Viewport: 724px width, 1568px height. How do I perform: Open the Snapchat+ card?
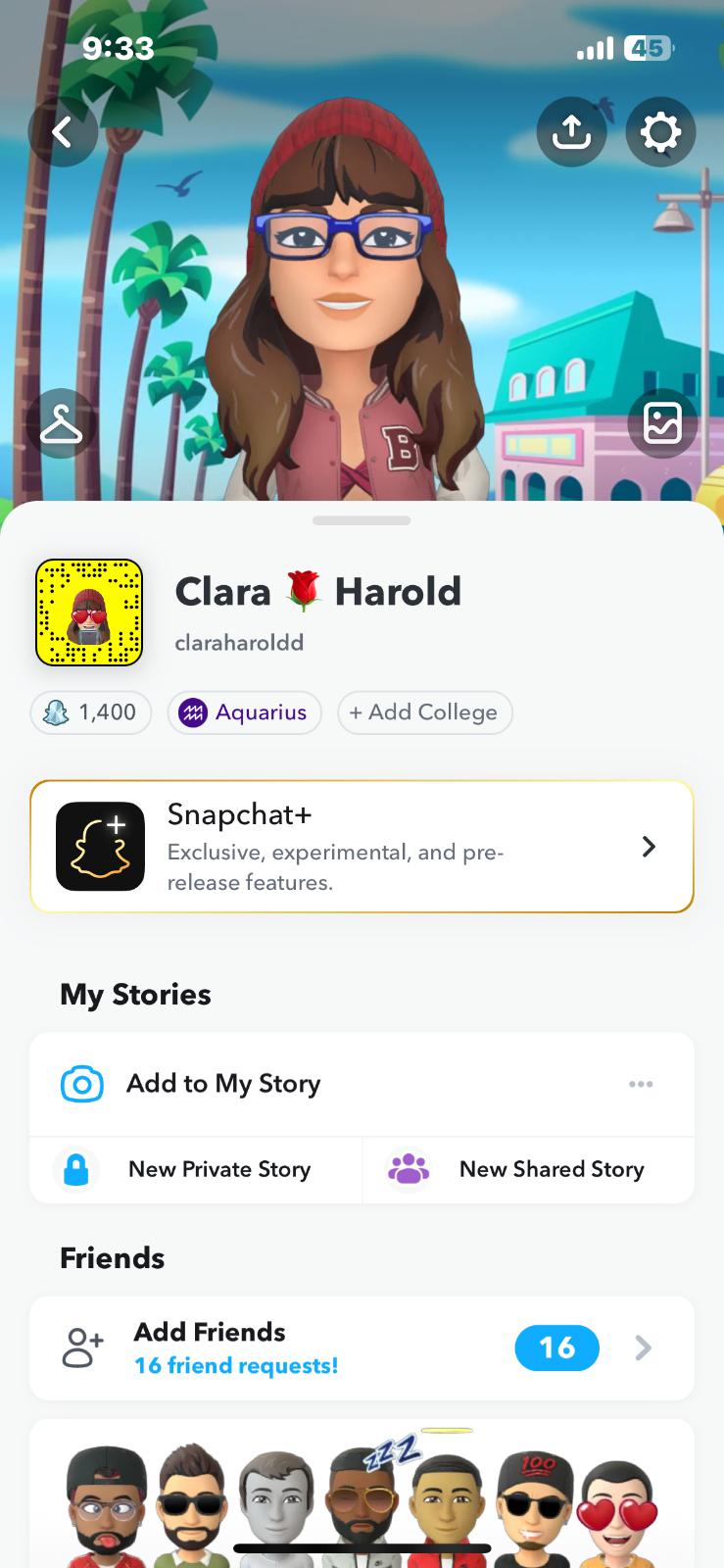point(362,847)
